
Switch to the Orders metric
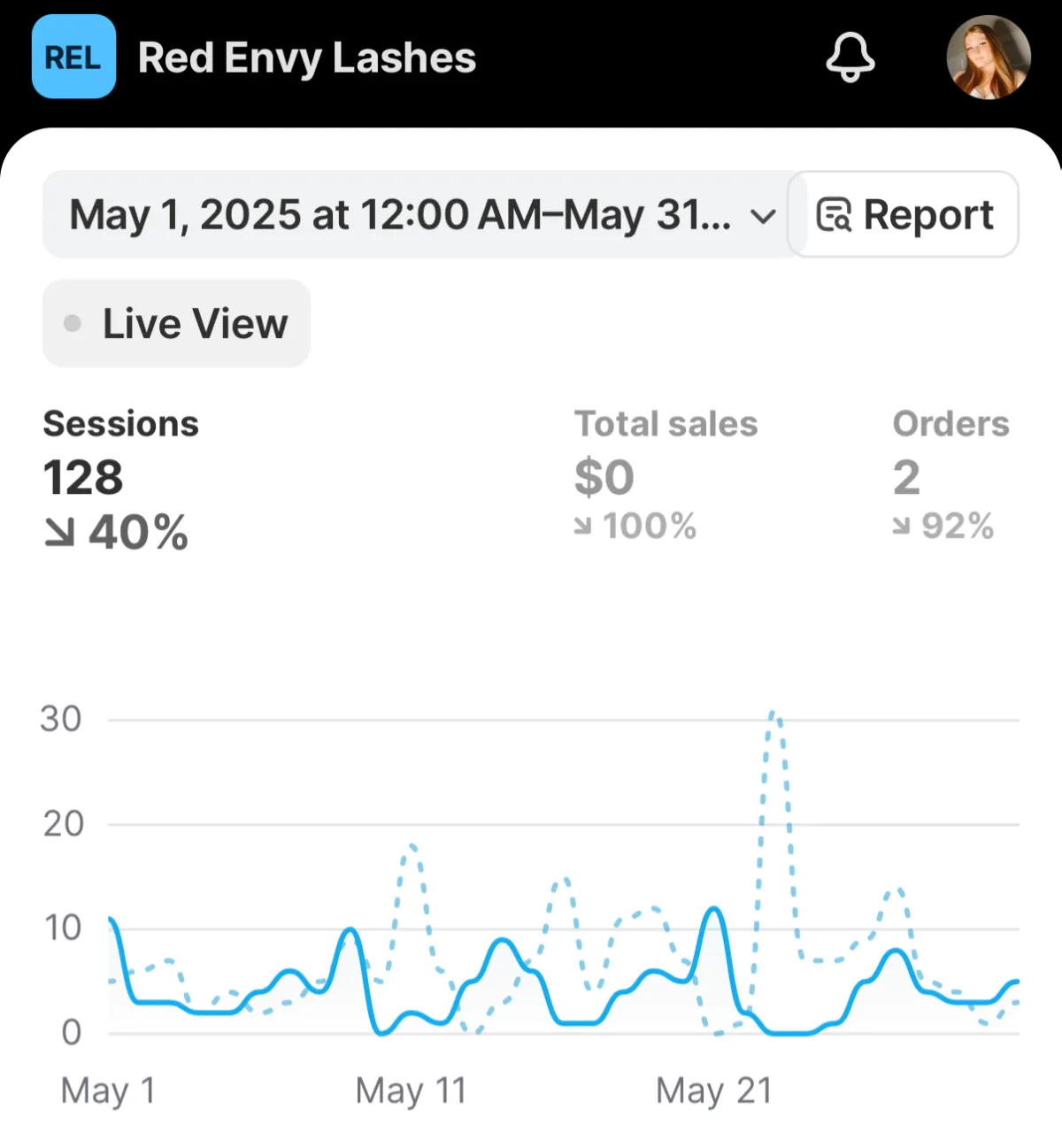tap(950, 475)
